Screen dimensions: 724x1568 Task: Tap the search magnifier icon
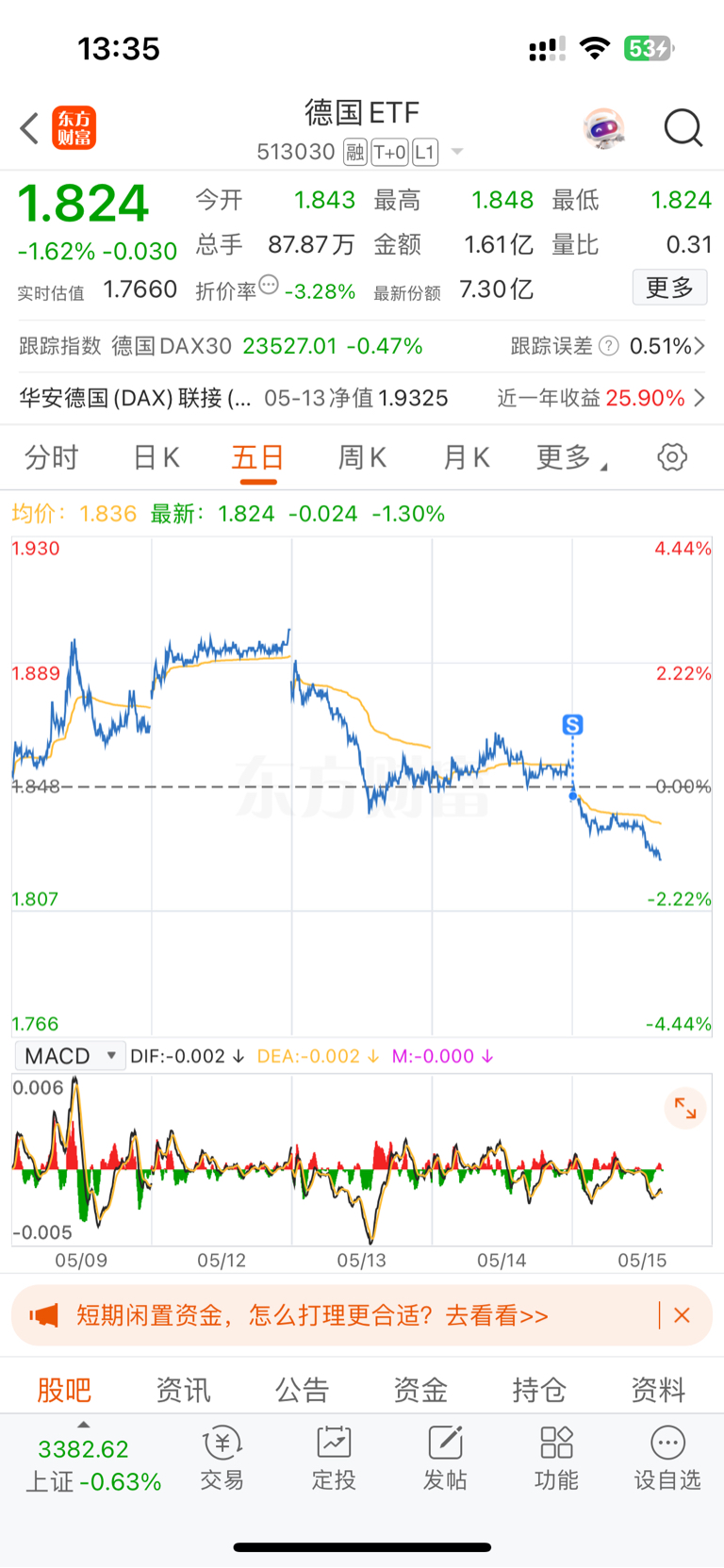point(683,128)
